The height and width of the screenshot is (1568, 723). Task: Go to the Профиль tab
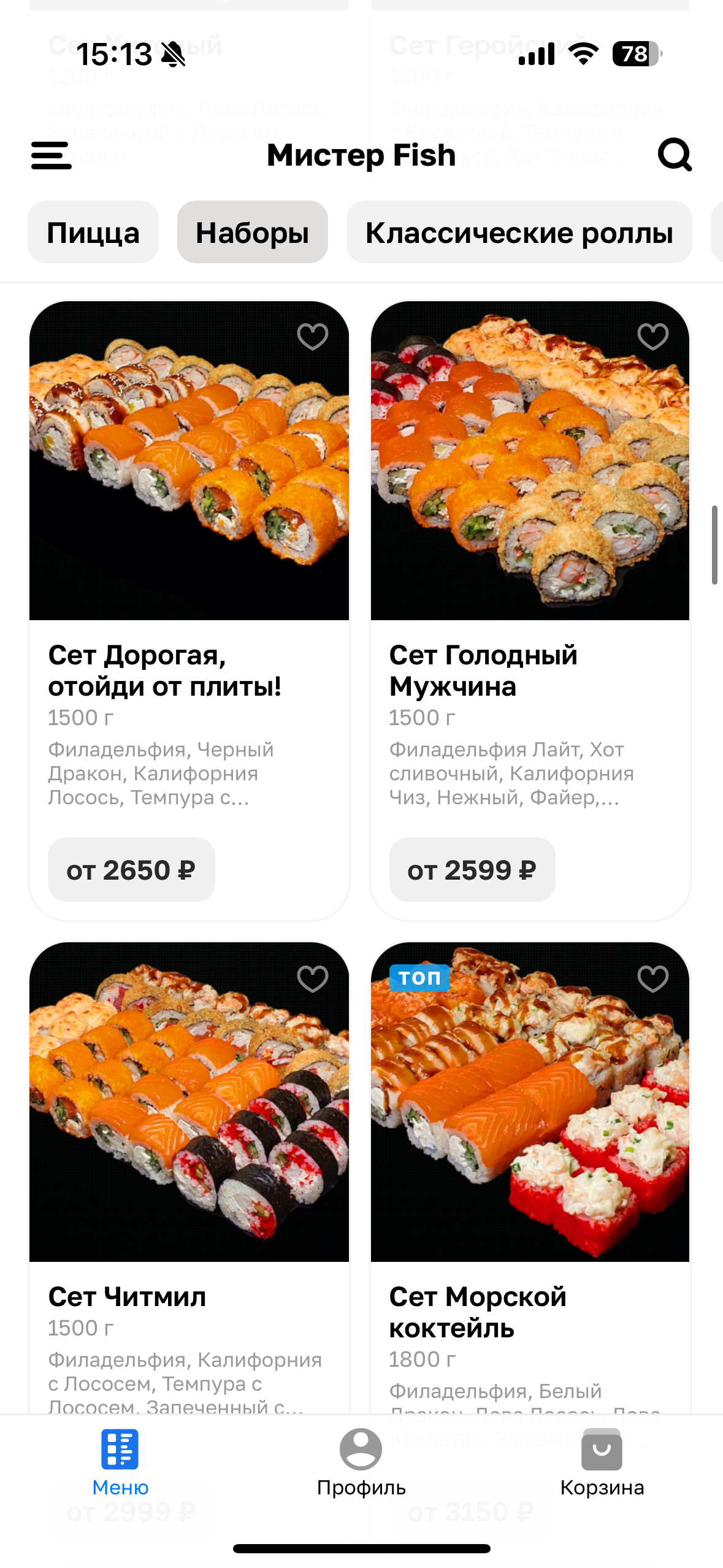click(361, 1462)
